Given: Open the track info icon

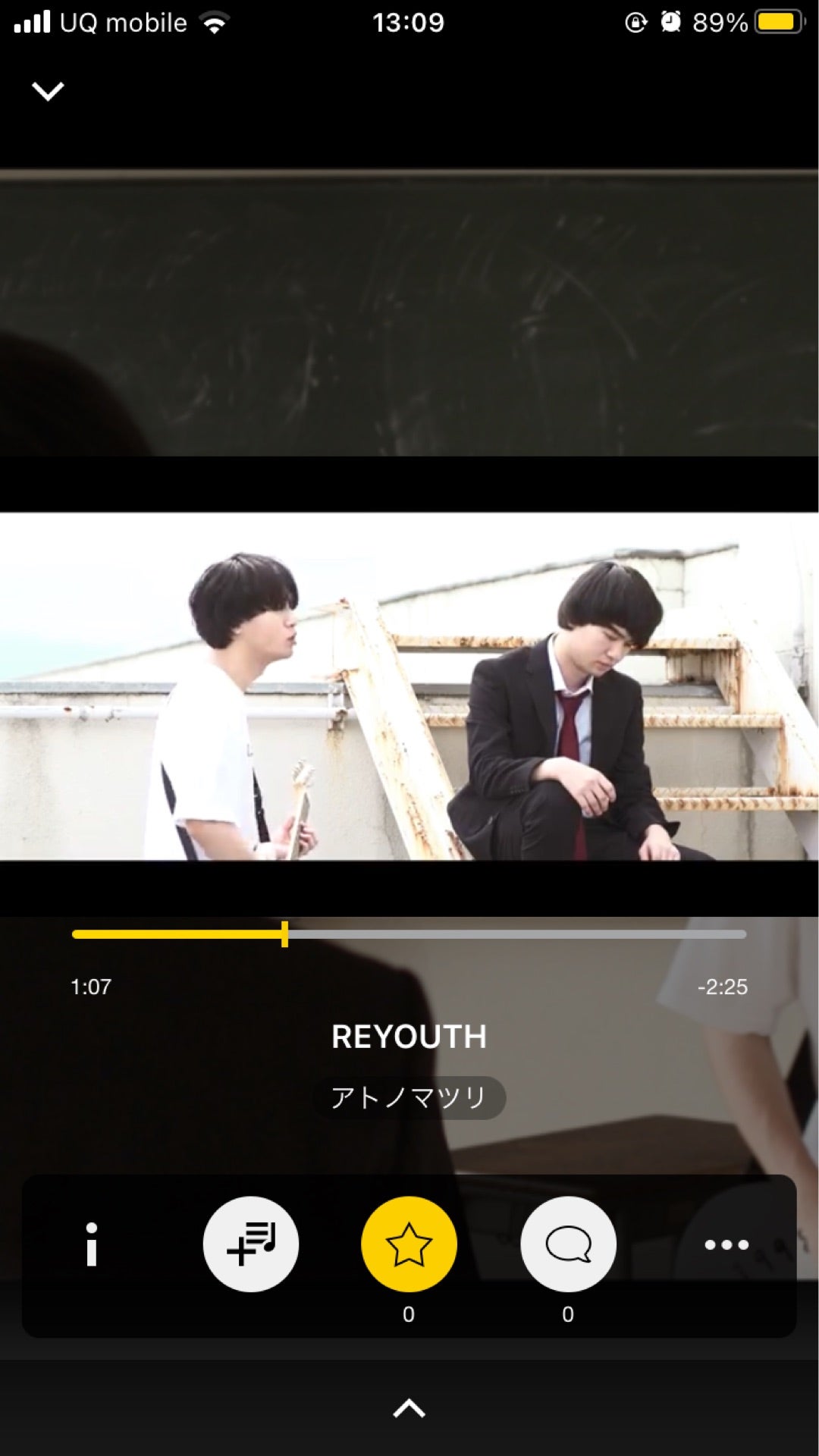Looking at the screenshot, I should pyautogui.click(x=92, y=1244).
